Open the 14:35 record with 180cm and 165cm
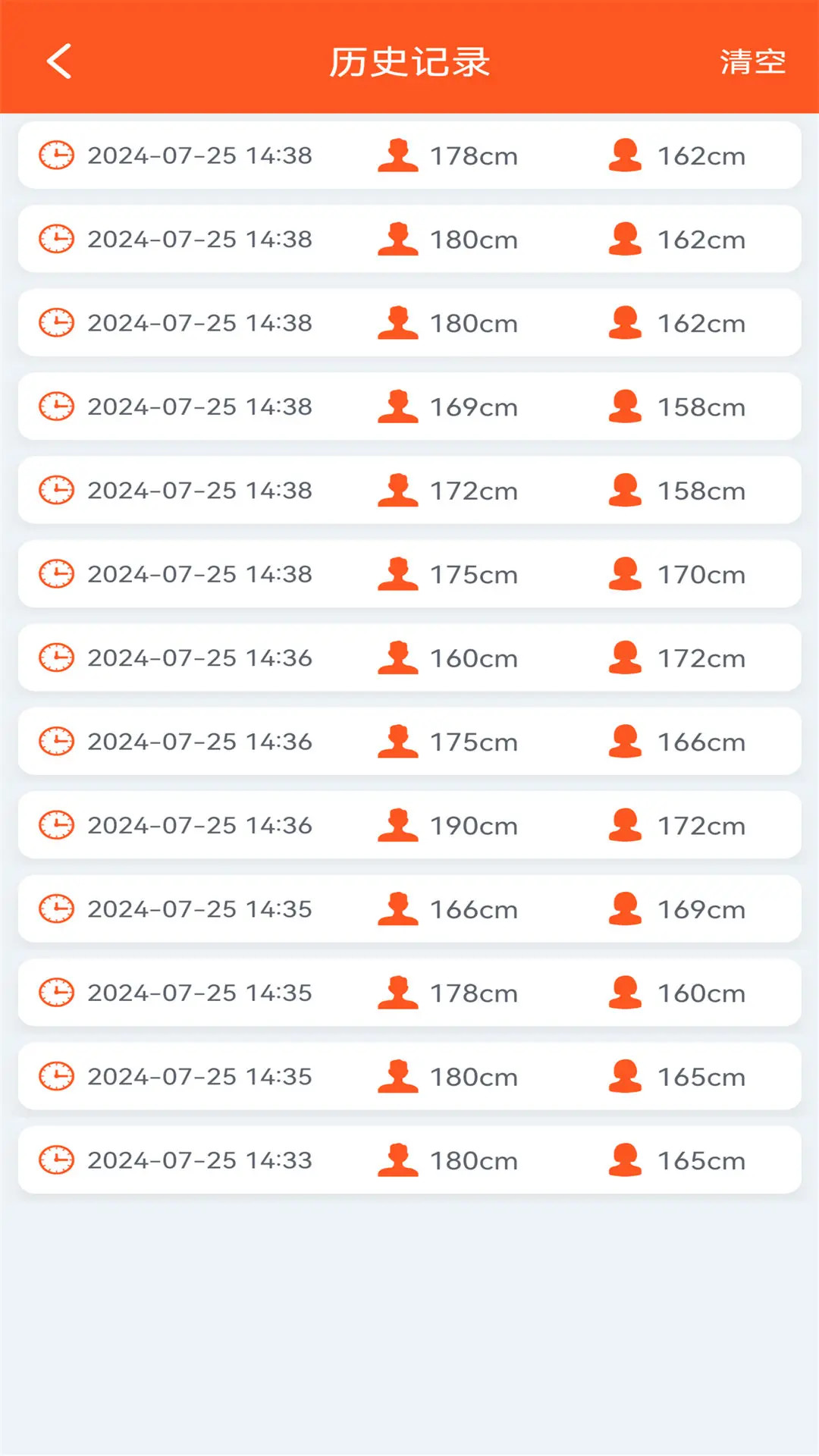The width and height of the screenshot is (819, 1456). 409,1076
